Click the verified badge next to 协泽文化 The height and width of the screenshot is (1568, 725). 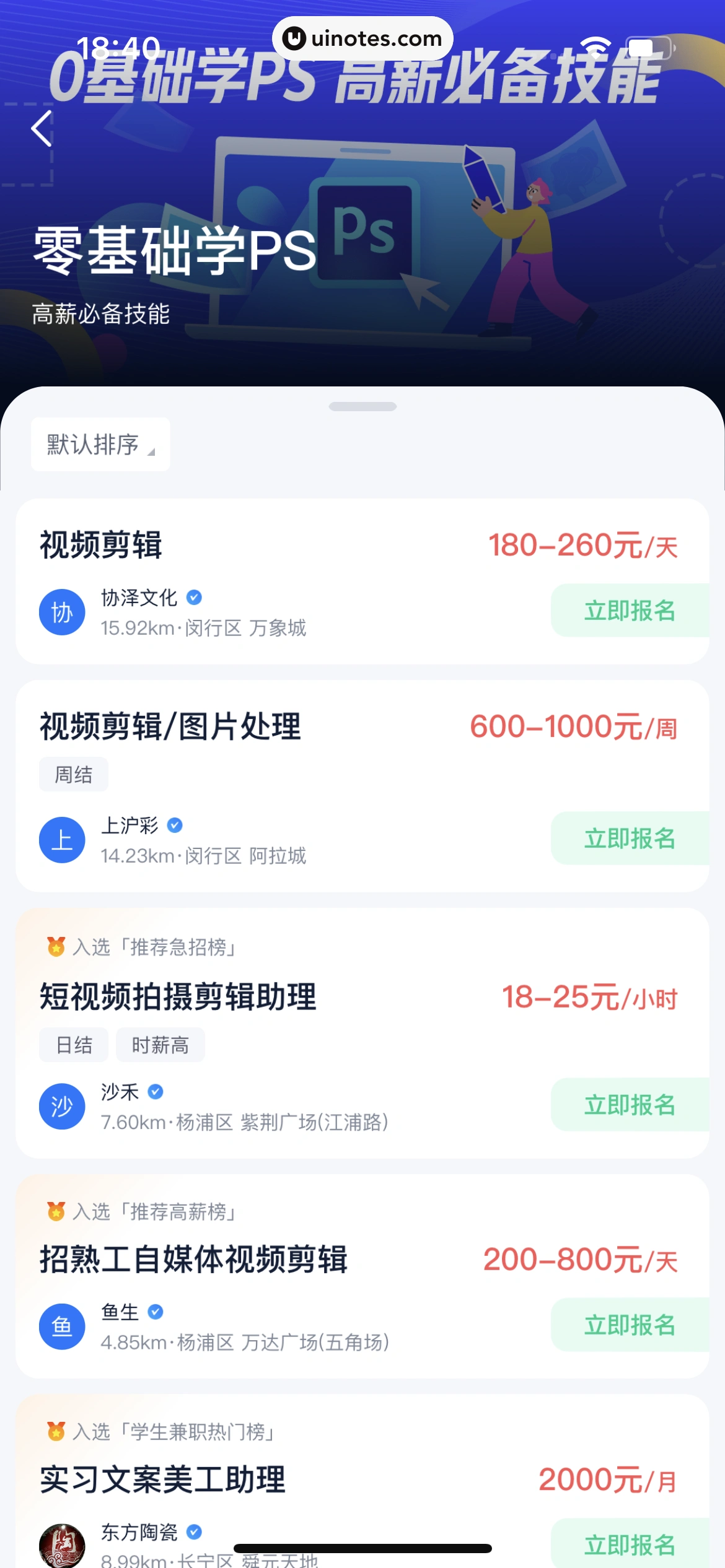point(194,598)
